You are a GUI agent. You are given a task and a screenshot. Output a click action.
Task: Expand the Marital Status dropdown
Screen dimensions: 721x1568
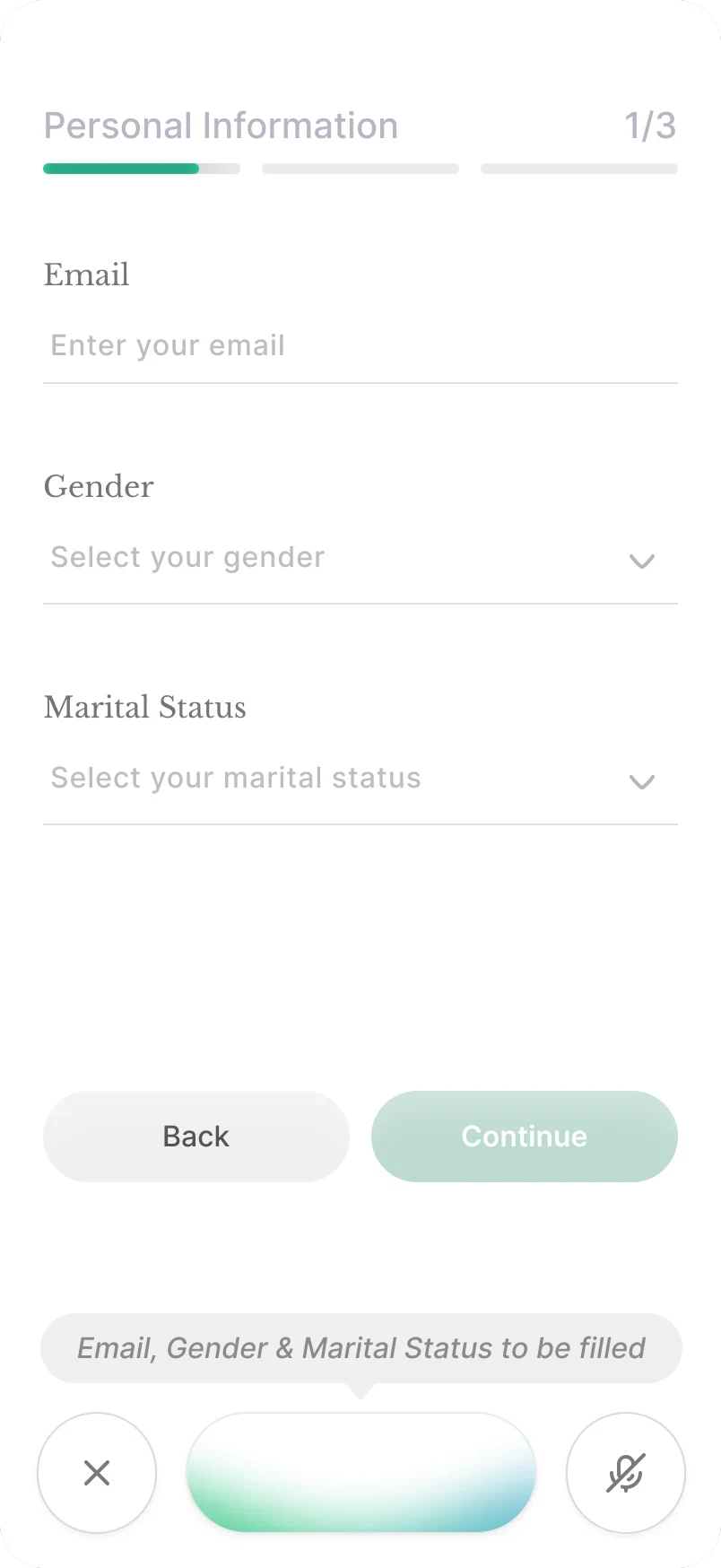tap(360, 780)
